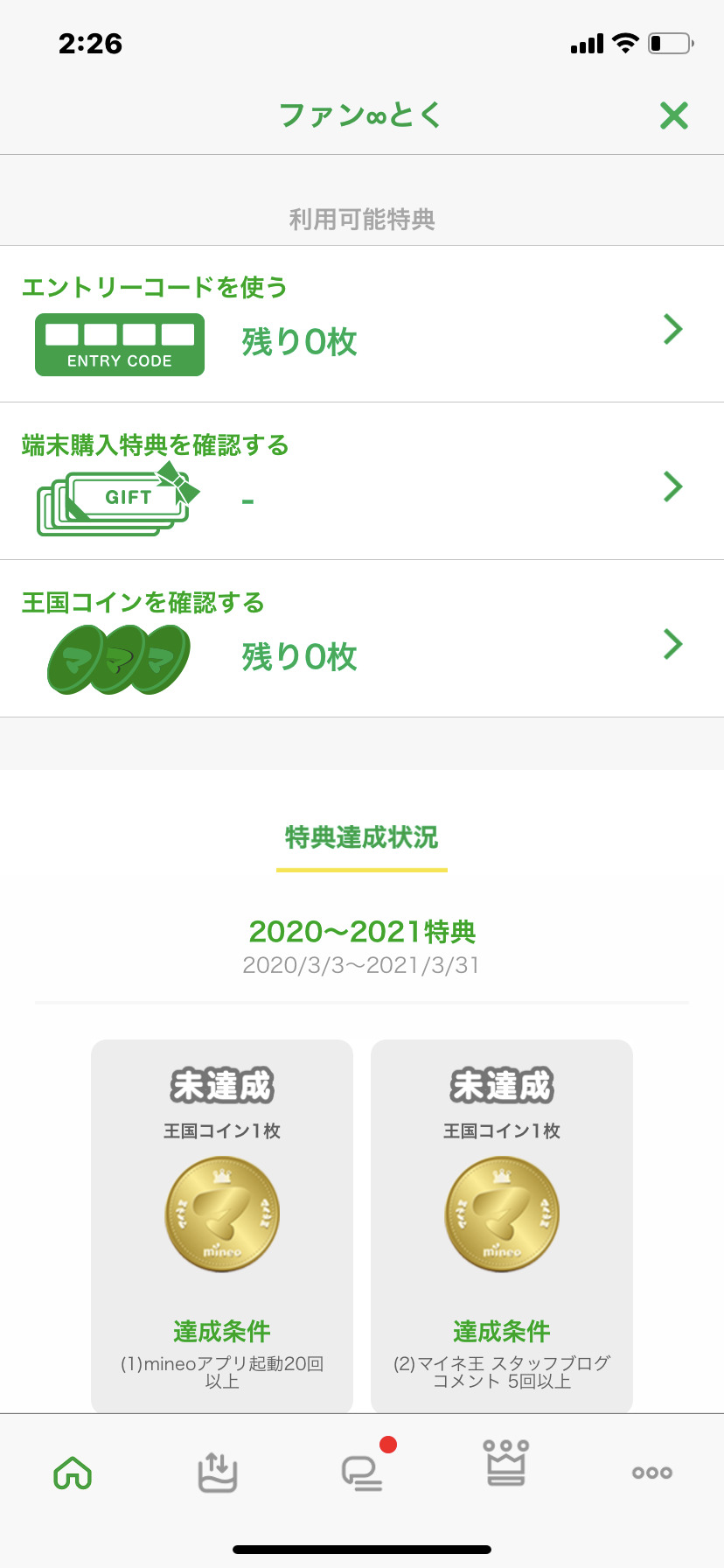This screenshot has height=1568, width=724.
Task: Open 端末購入特典を確認する row
Action: [x=362, y=481]
